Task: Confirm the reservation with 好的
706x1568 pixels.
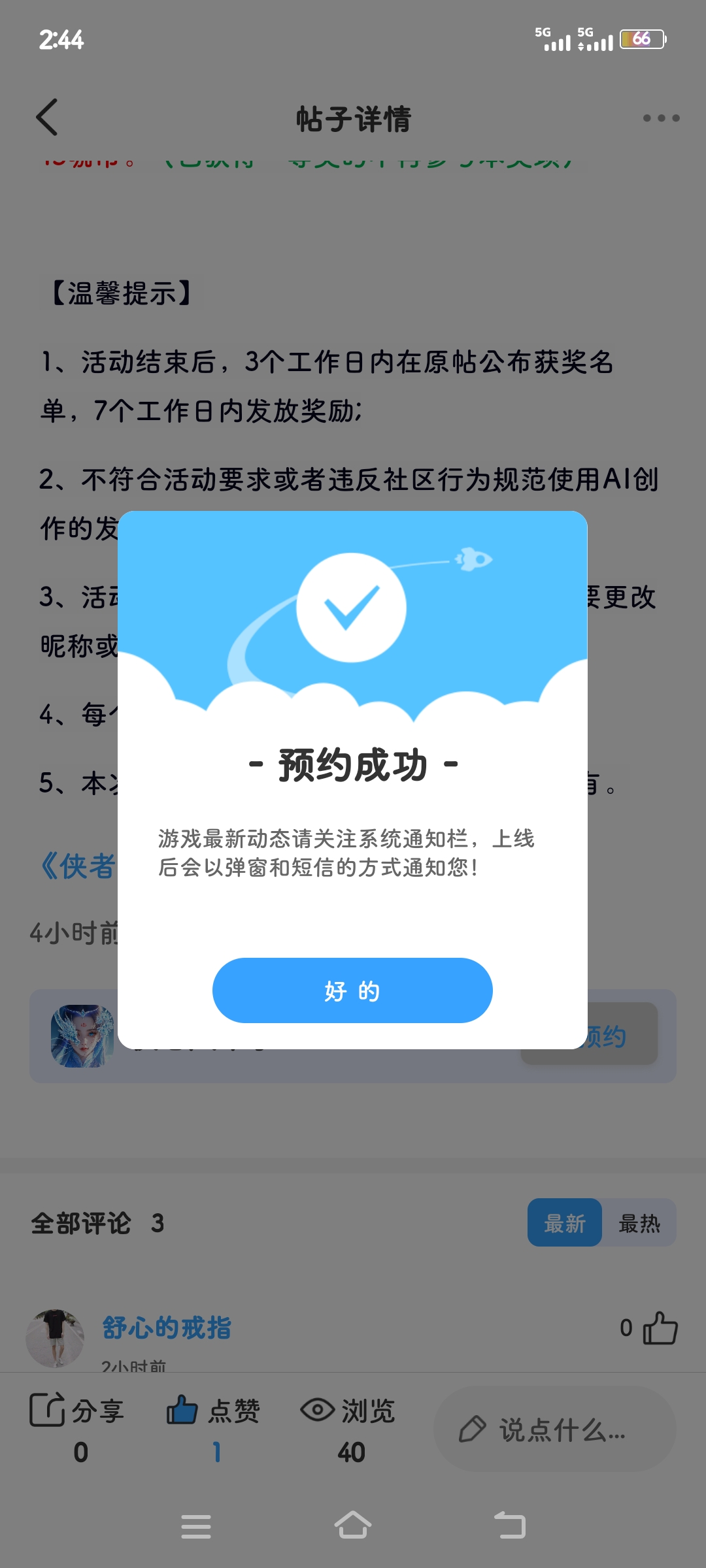Action: 352,990
